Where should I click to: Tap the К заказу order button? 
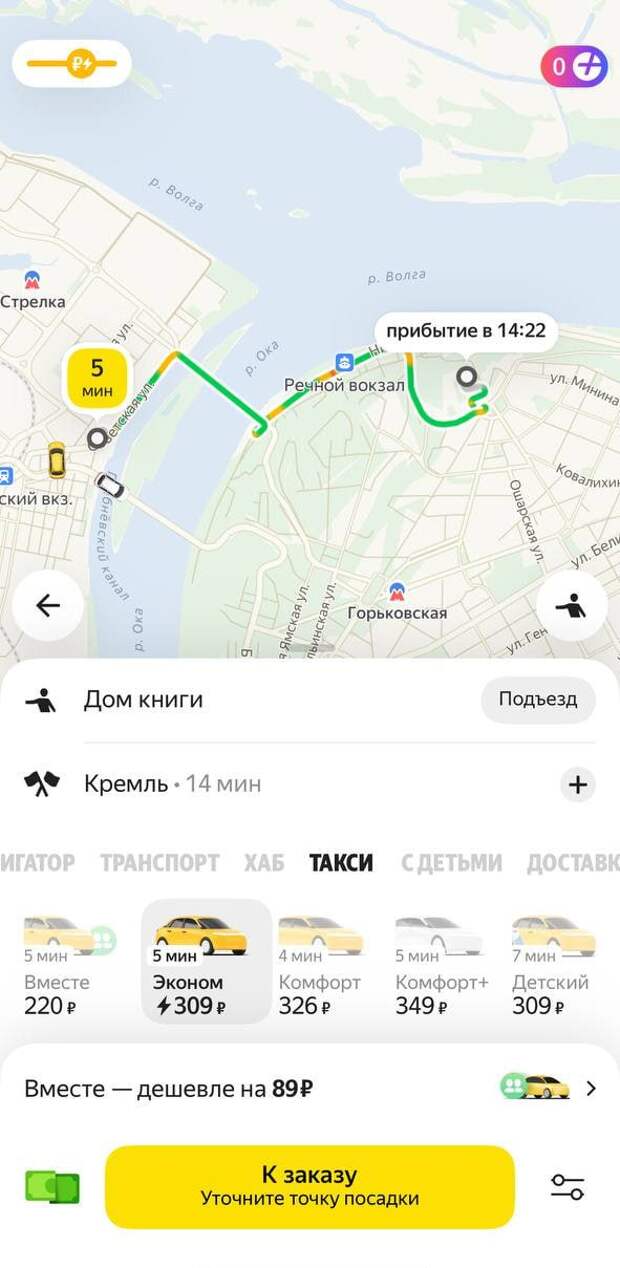[309, 1186]
